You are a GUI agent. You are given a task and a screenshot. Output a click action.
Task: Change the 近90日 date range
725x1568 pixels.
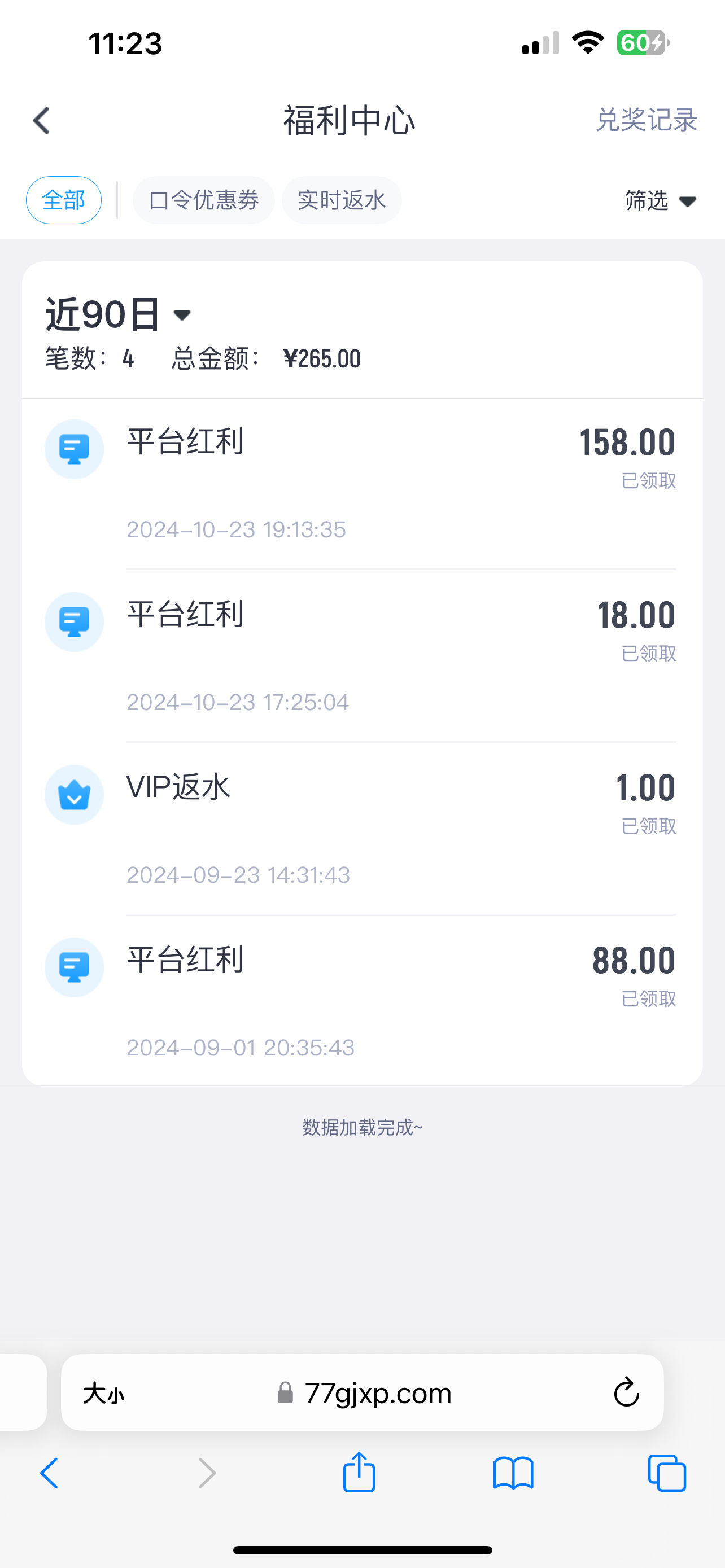click(119, 315)
